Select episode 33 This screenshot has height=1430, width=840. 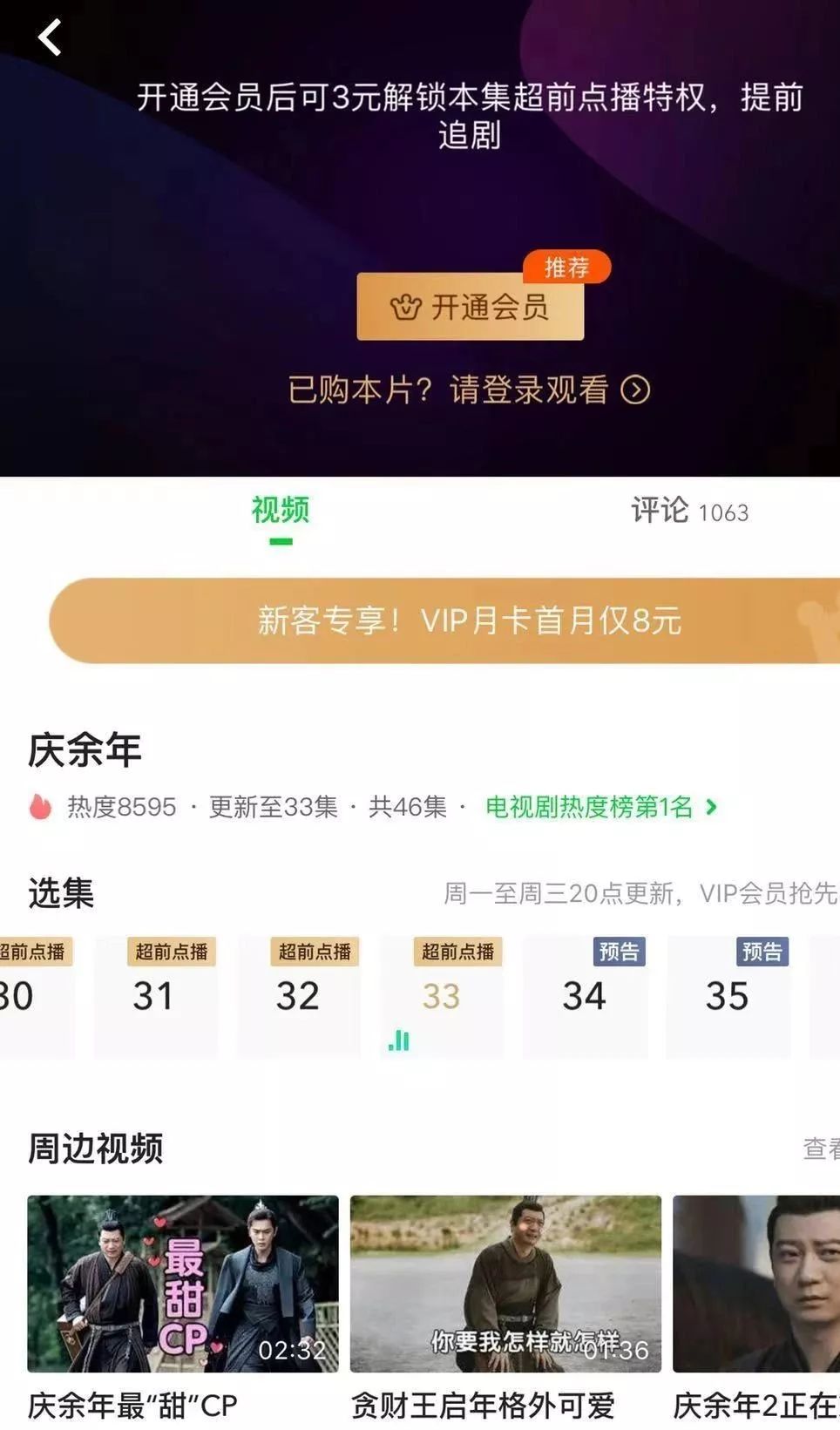click(441, 997)
